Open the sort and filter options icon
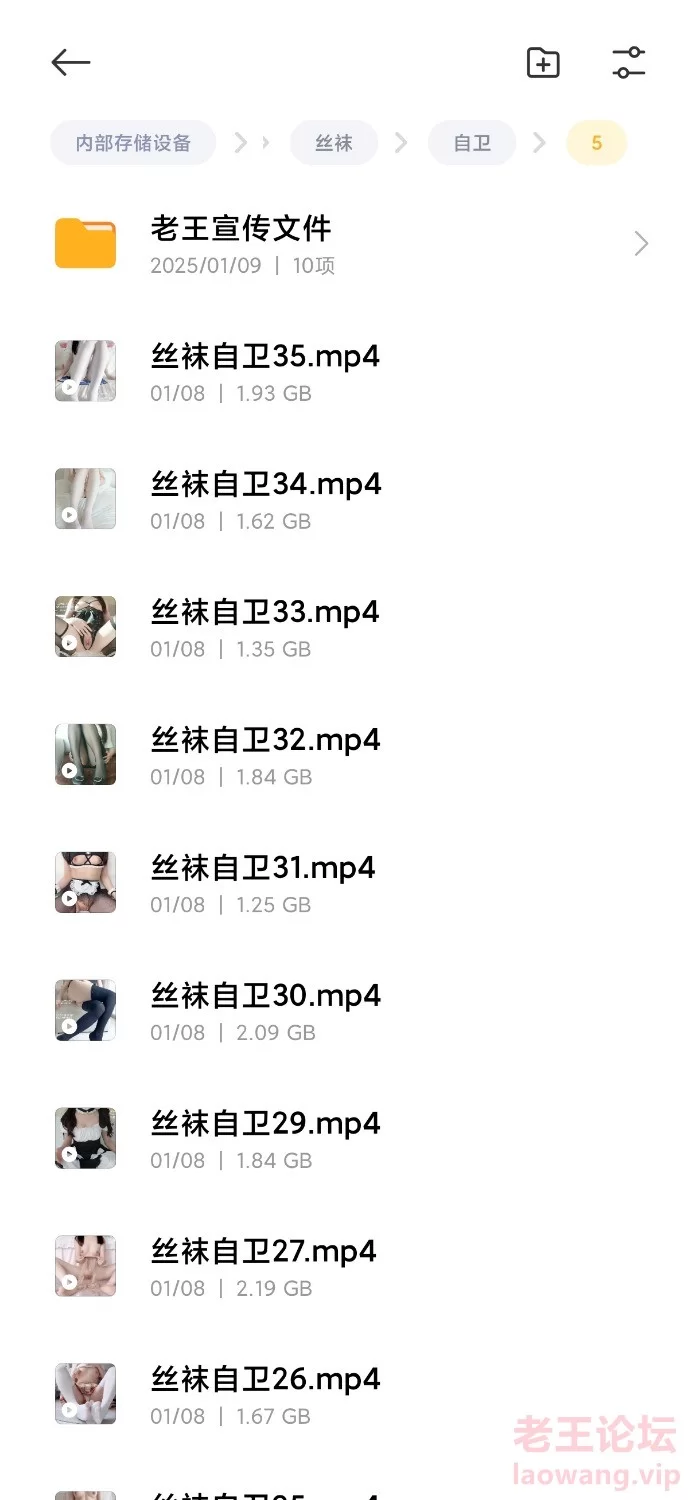This screenshot has height=1500, width=700. pyautogui.click(x=629, y=63)
